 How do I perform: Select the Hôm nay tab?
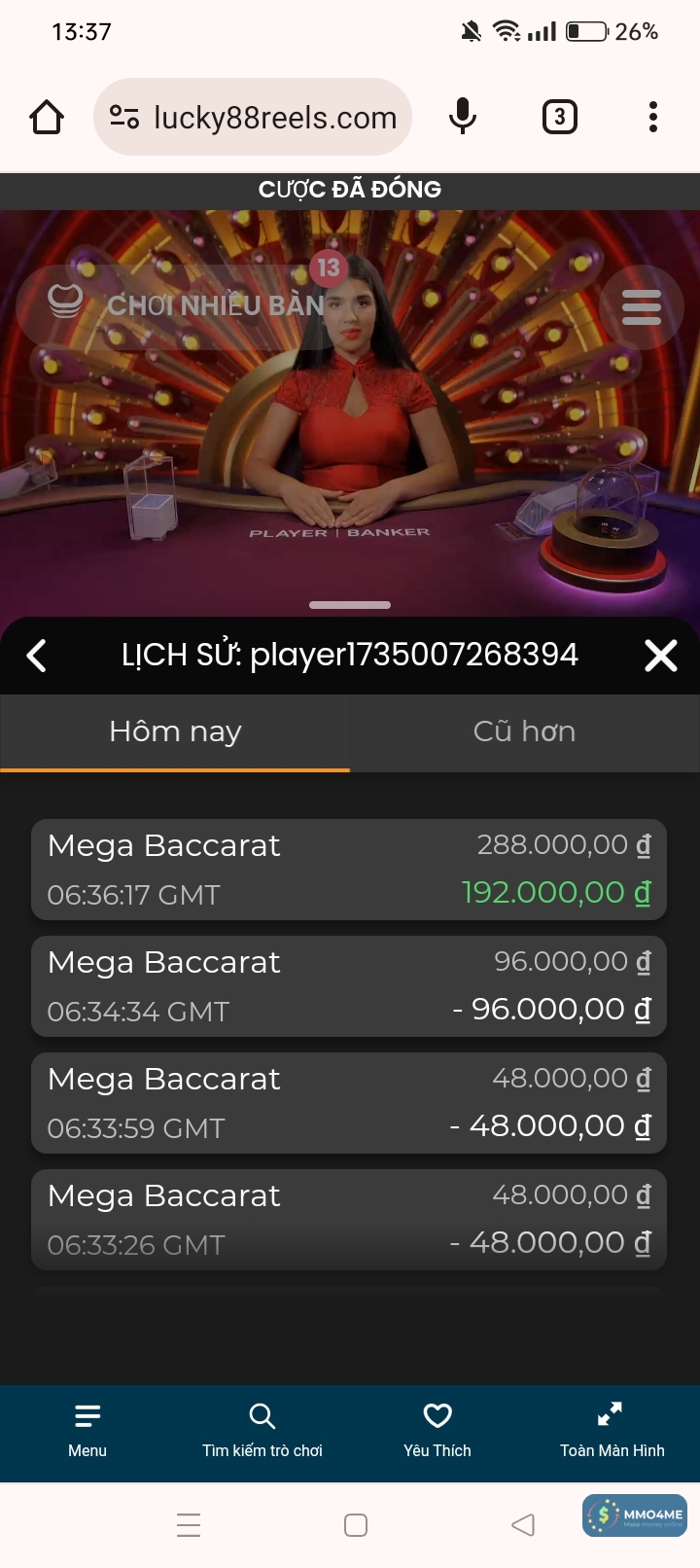point(175,731)
